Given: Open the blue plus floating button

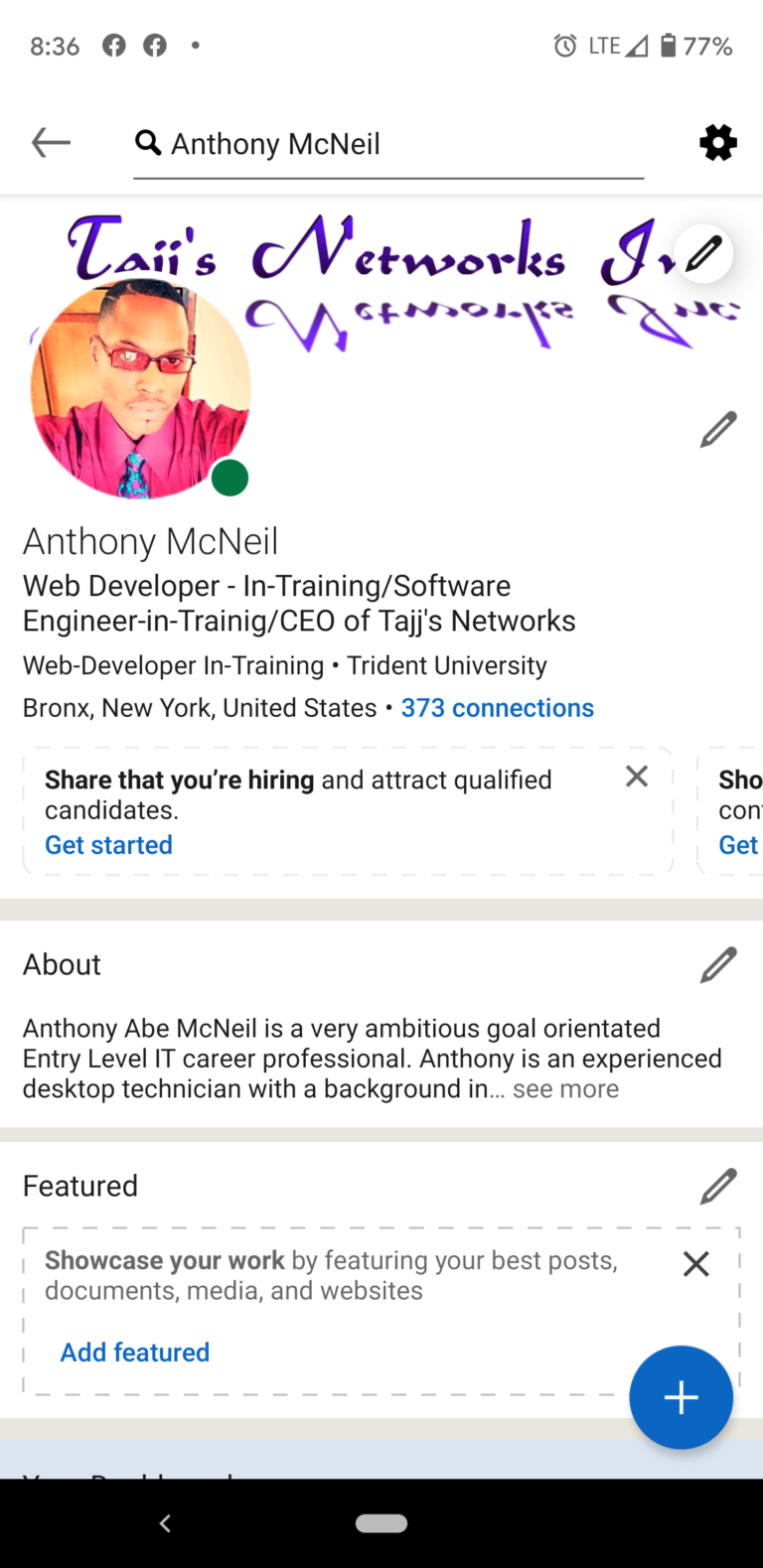Looking at the screenshot, I should (682, 1397).
